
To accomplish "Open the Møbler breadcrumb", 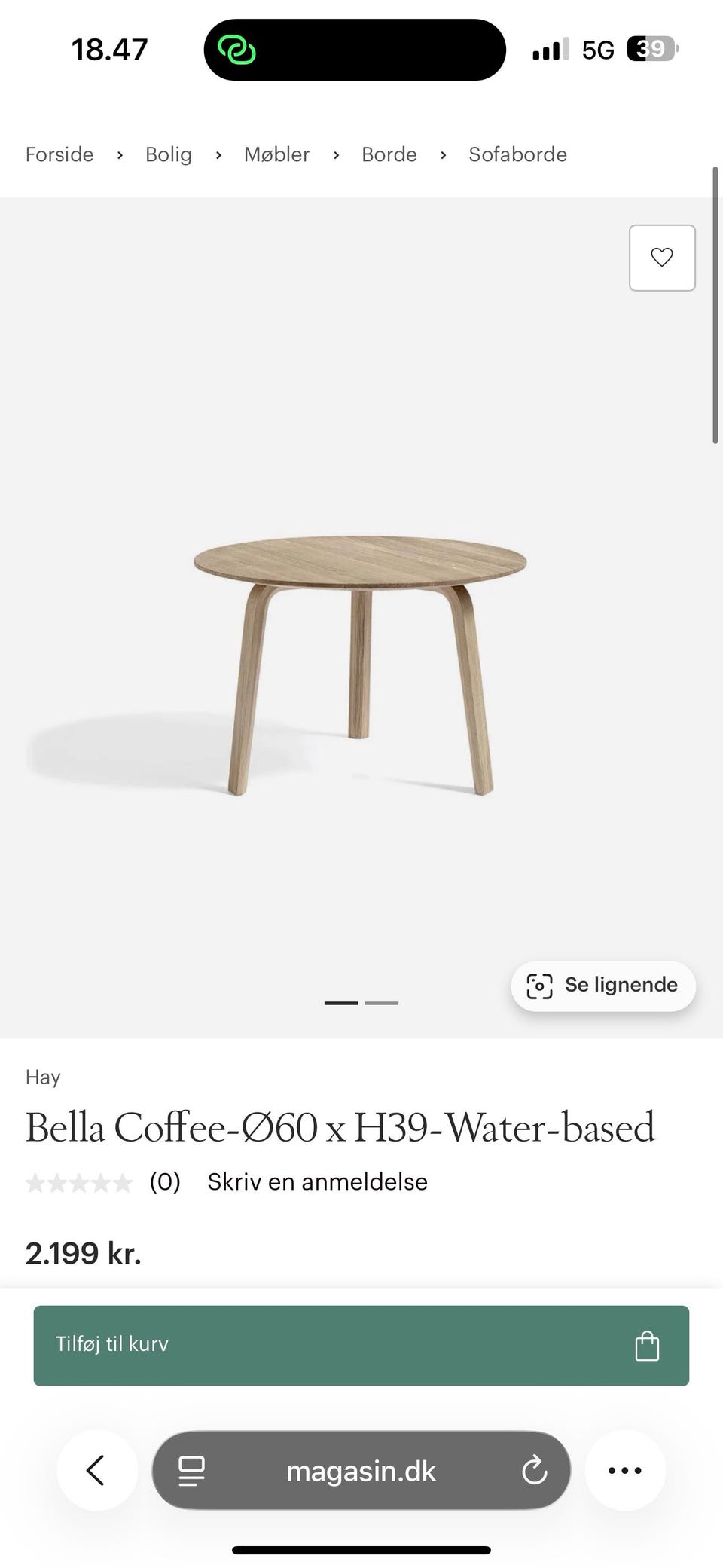I will tap(276, 154).
